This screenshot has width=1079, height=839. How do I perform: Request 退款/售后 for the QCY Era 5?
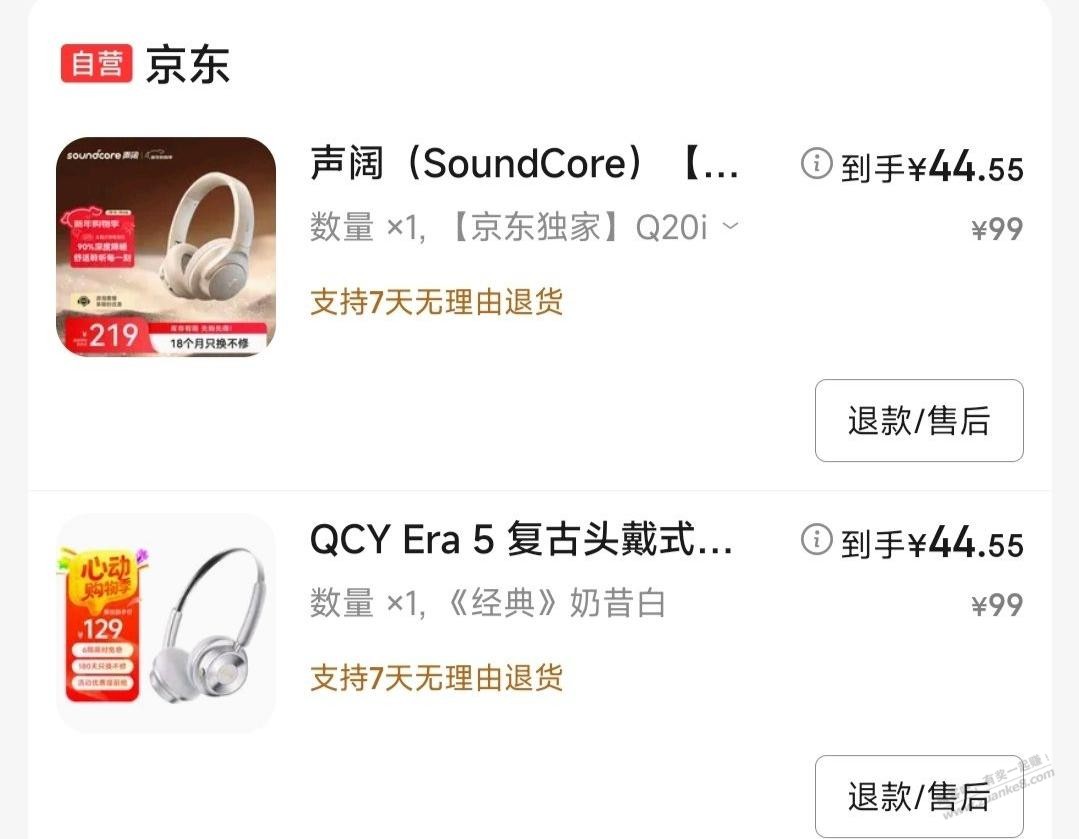click(x=918, y=796)
